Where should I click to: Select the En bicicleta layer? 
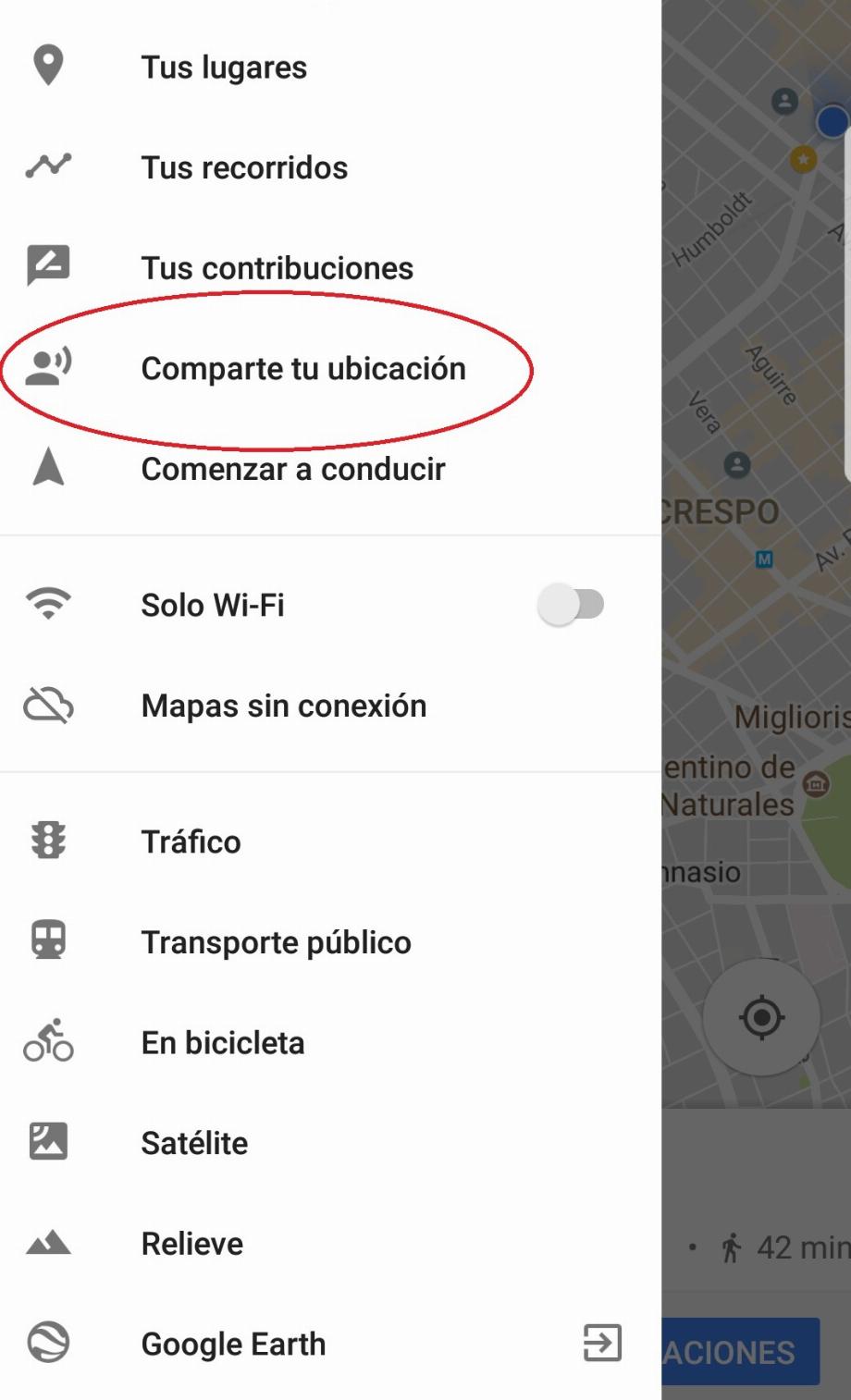(222, 1043)
